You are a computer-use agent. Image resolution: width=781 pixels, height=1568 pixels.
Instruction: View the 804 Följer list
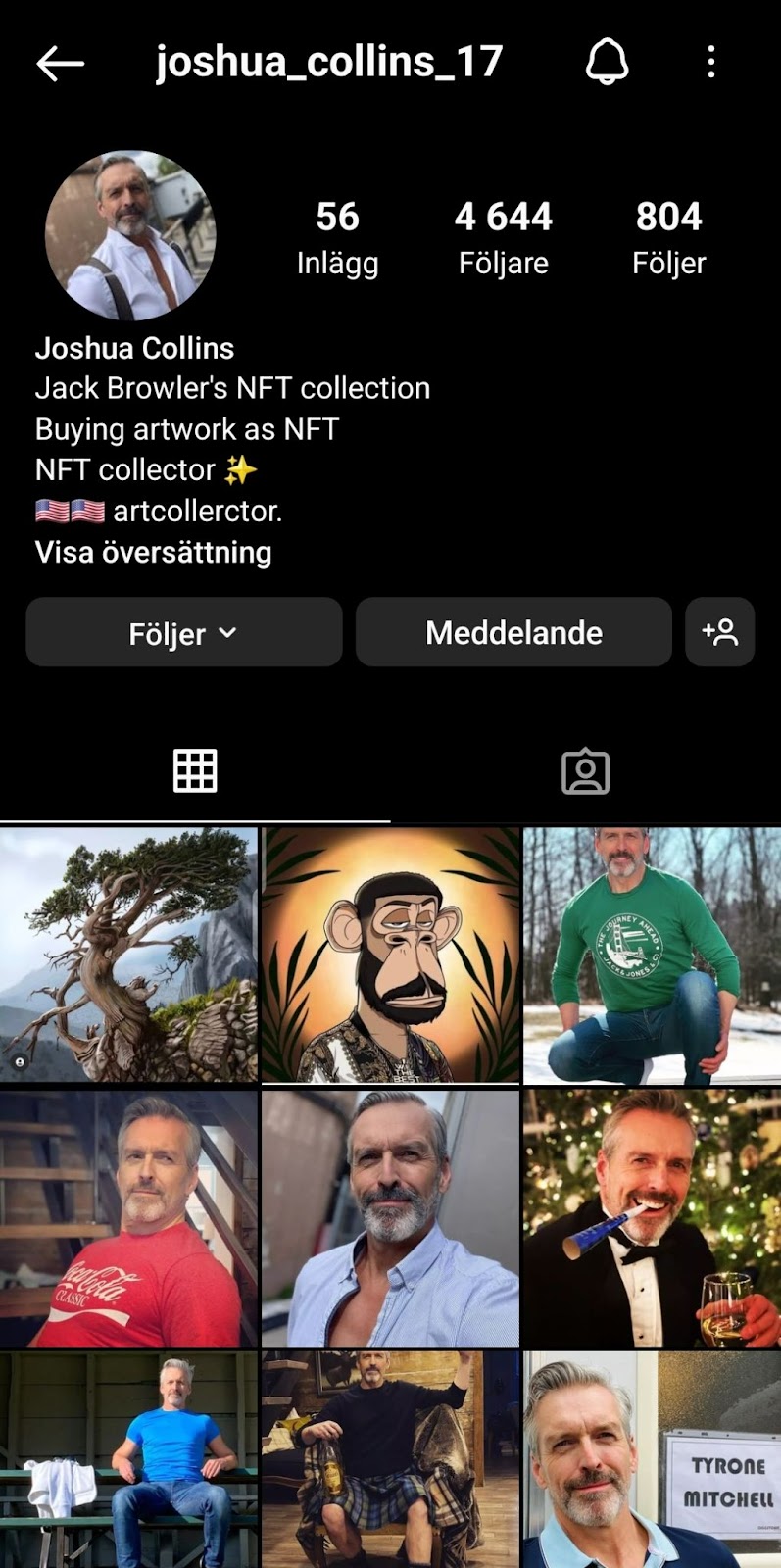point(668,237)
